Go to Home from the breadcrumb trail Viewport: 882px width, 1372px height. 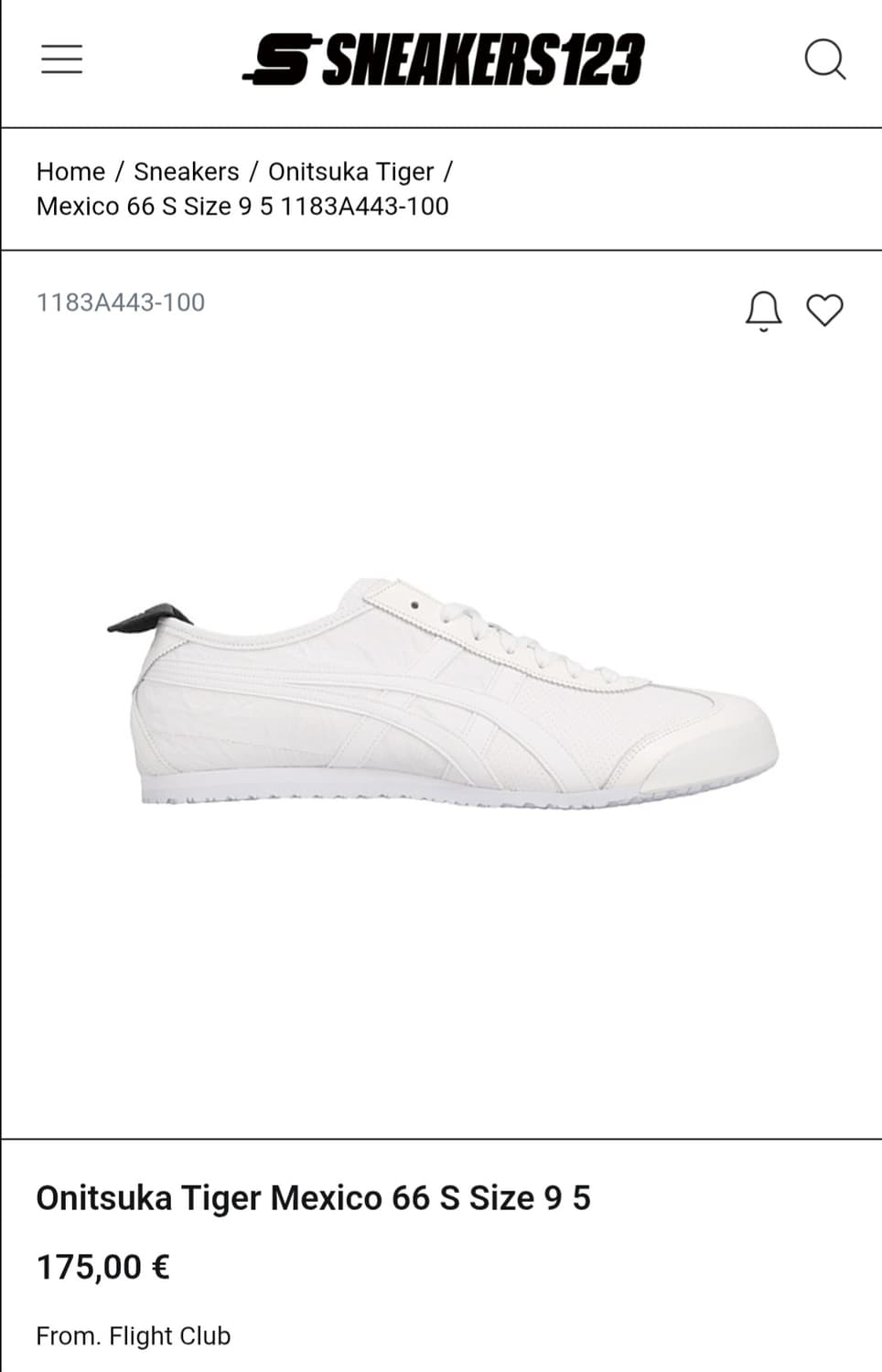70,172
